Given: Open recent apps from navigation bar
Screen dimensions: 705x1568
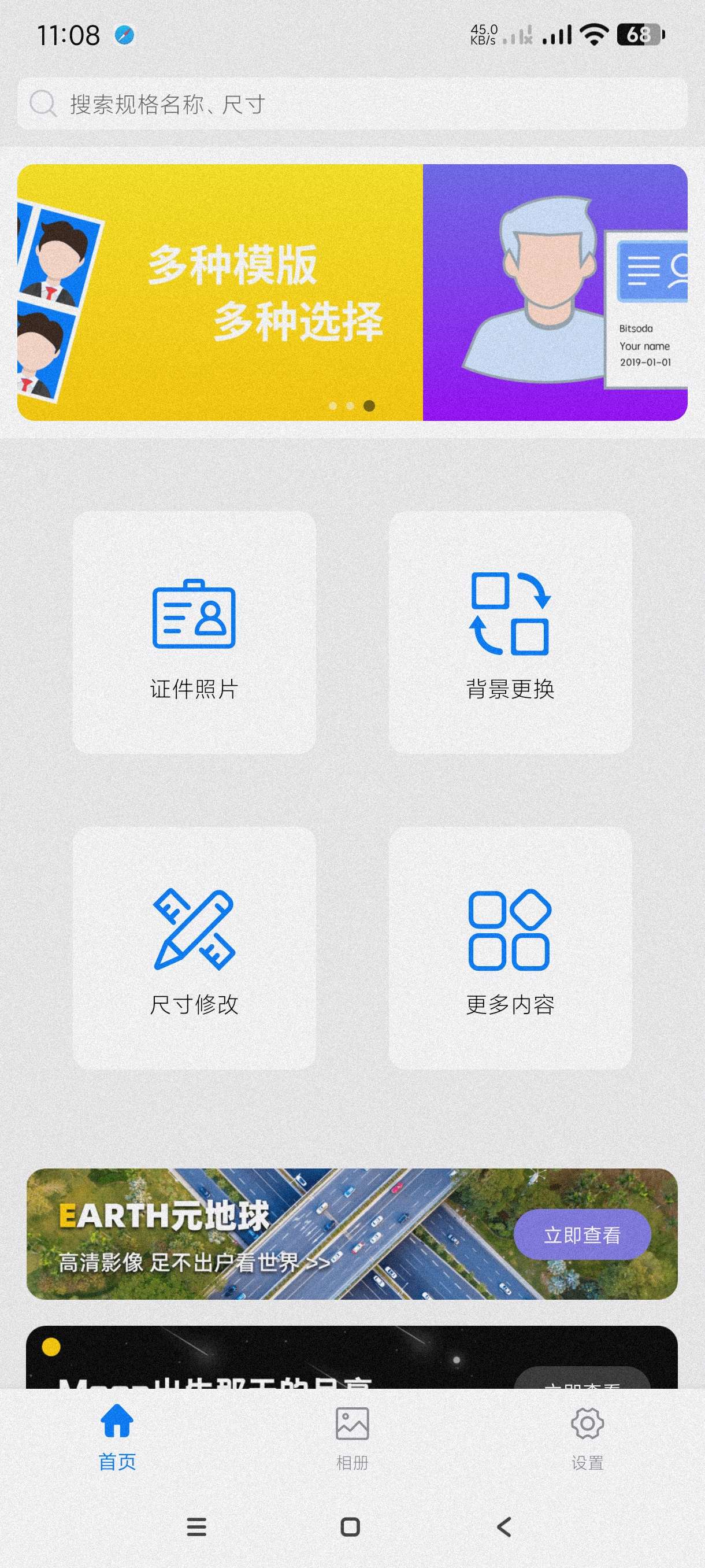Looking at the screenshot, I should tap(196, 1526).
